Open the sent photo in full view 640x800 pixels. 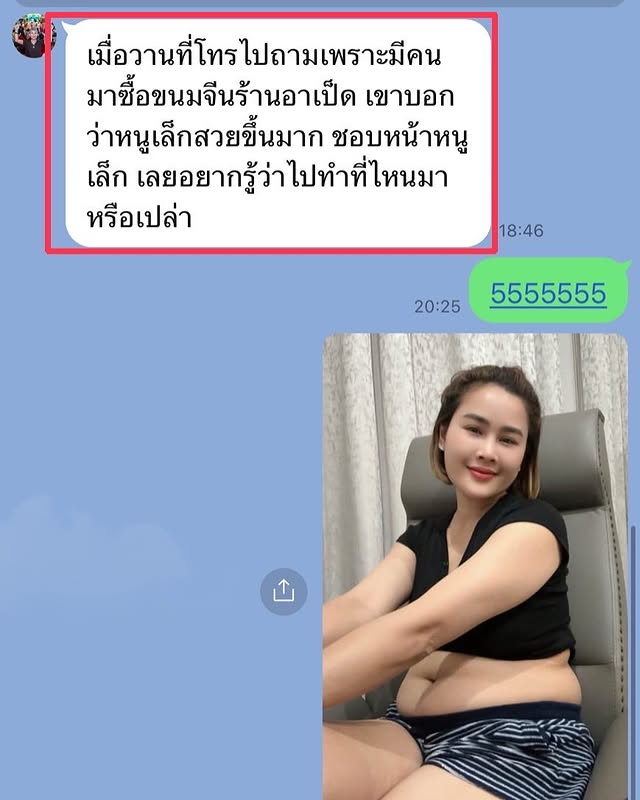point(475,565)
